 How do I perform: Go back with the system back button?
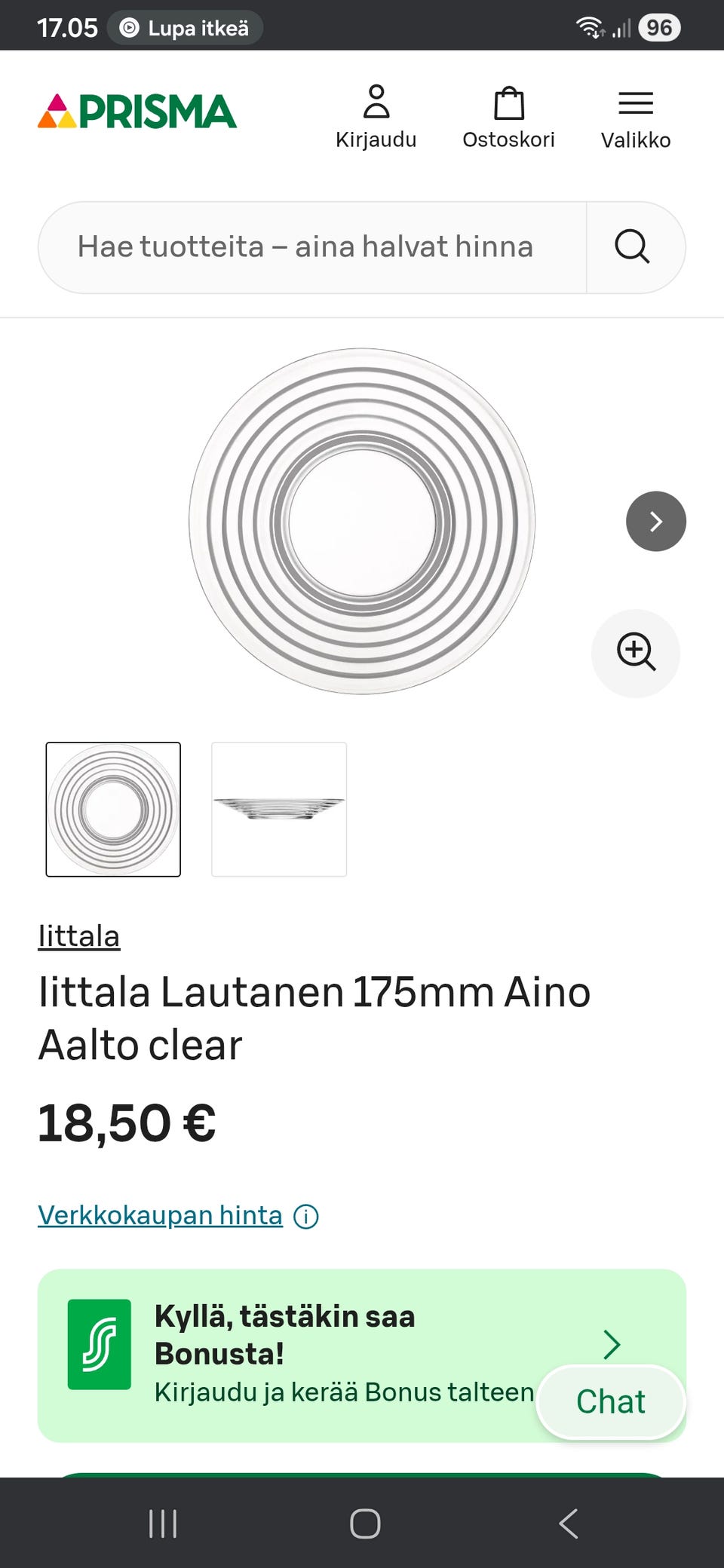click(569, 1524)
